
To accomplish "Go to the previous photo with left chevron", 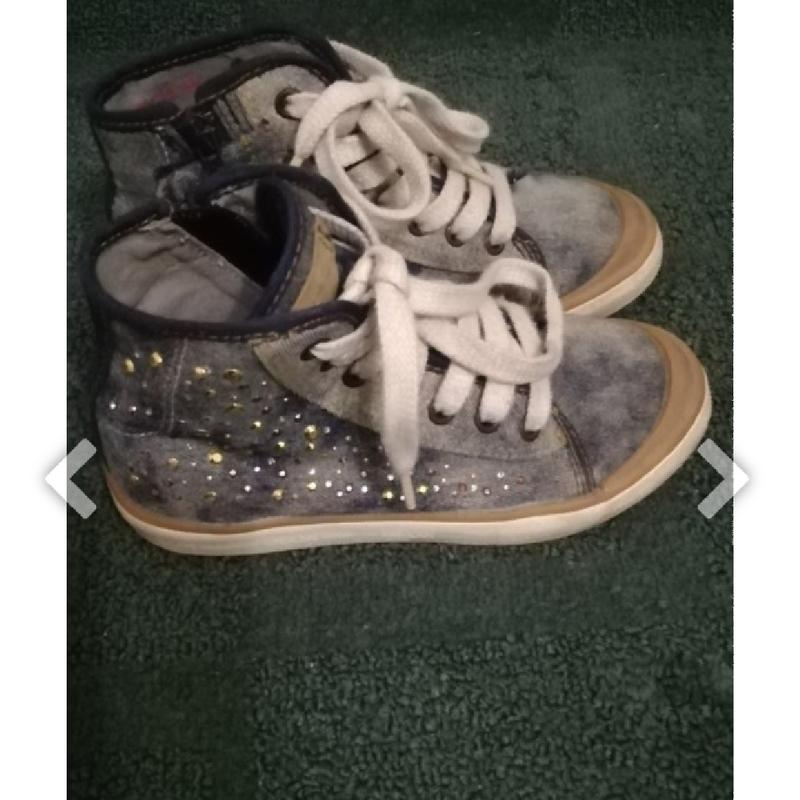I will tap(71, 478).
